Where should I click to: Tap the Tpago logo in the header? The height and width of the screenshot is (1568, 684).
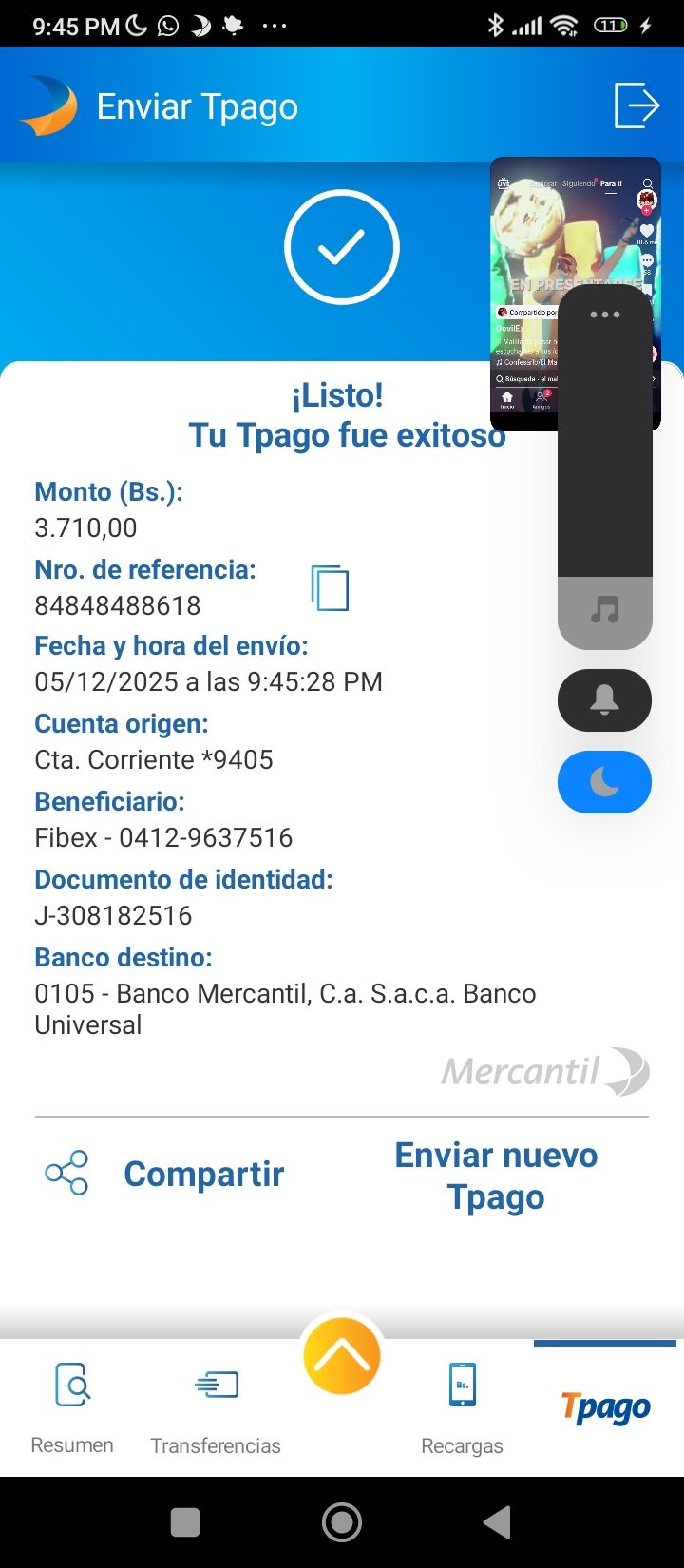(49, 105)
